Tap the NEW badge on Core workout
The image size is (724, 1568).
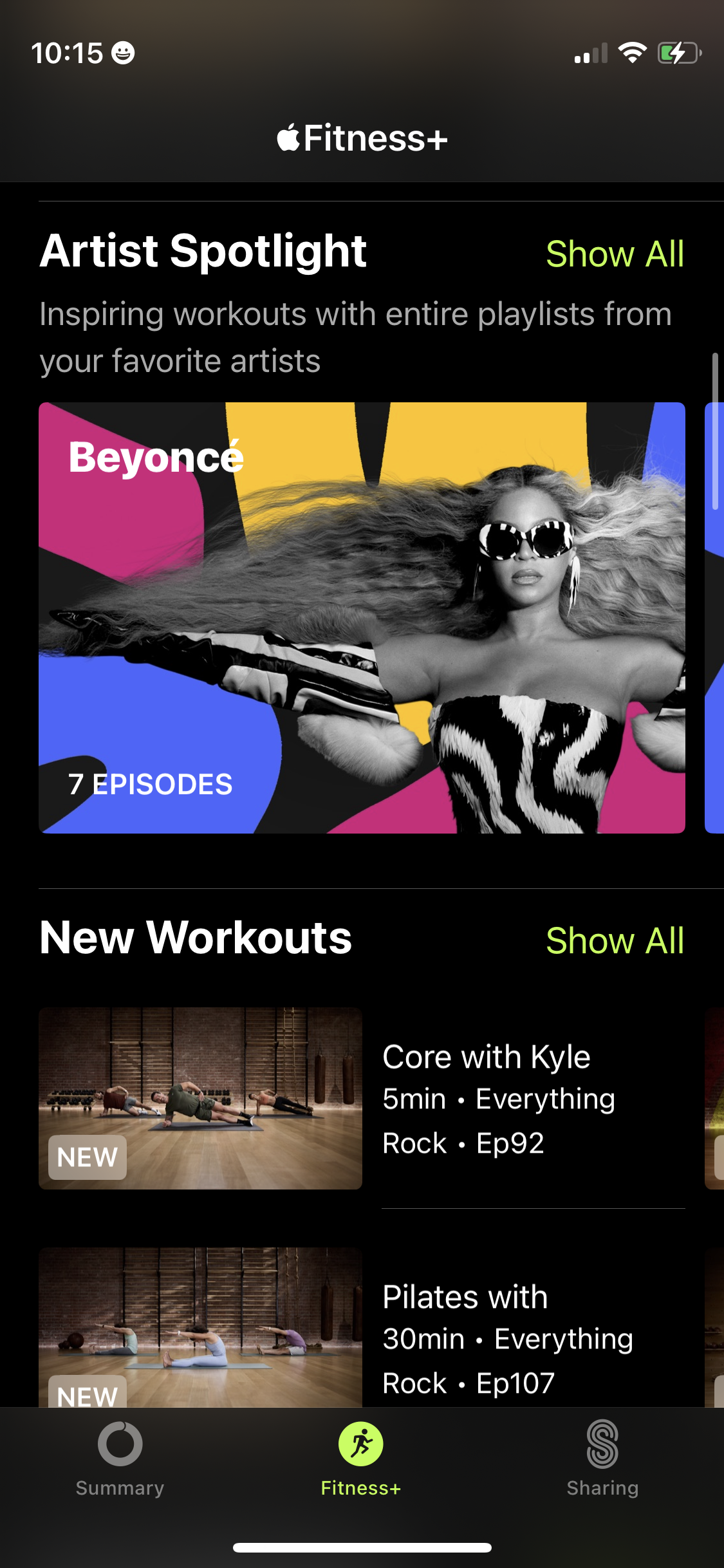click(x=86, y=1156)
